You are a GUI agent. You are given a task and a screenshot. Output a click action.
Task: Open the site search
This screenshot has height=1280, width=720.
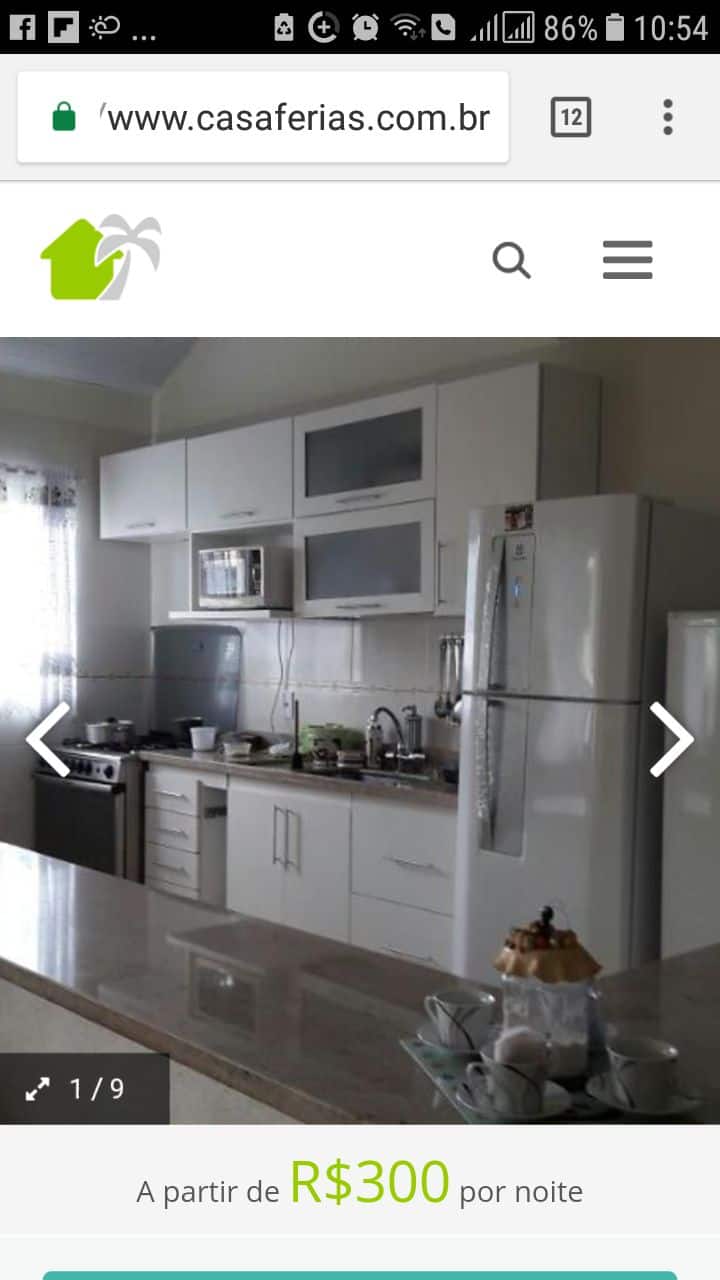[x=511, y=261]
